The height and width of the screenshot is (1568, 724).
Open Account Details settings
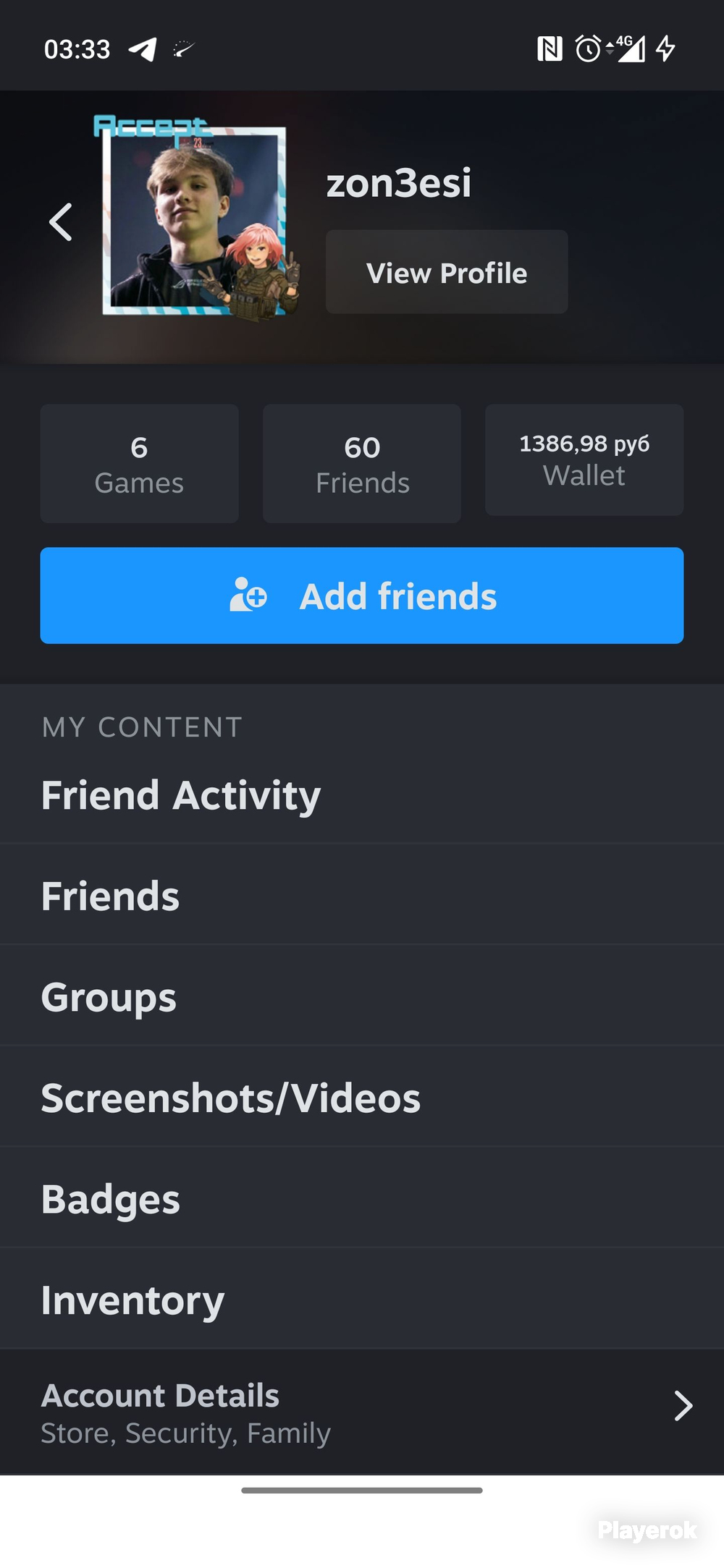[362, 1412]
